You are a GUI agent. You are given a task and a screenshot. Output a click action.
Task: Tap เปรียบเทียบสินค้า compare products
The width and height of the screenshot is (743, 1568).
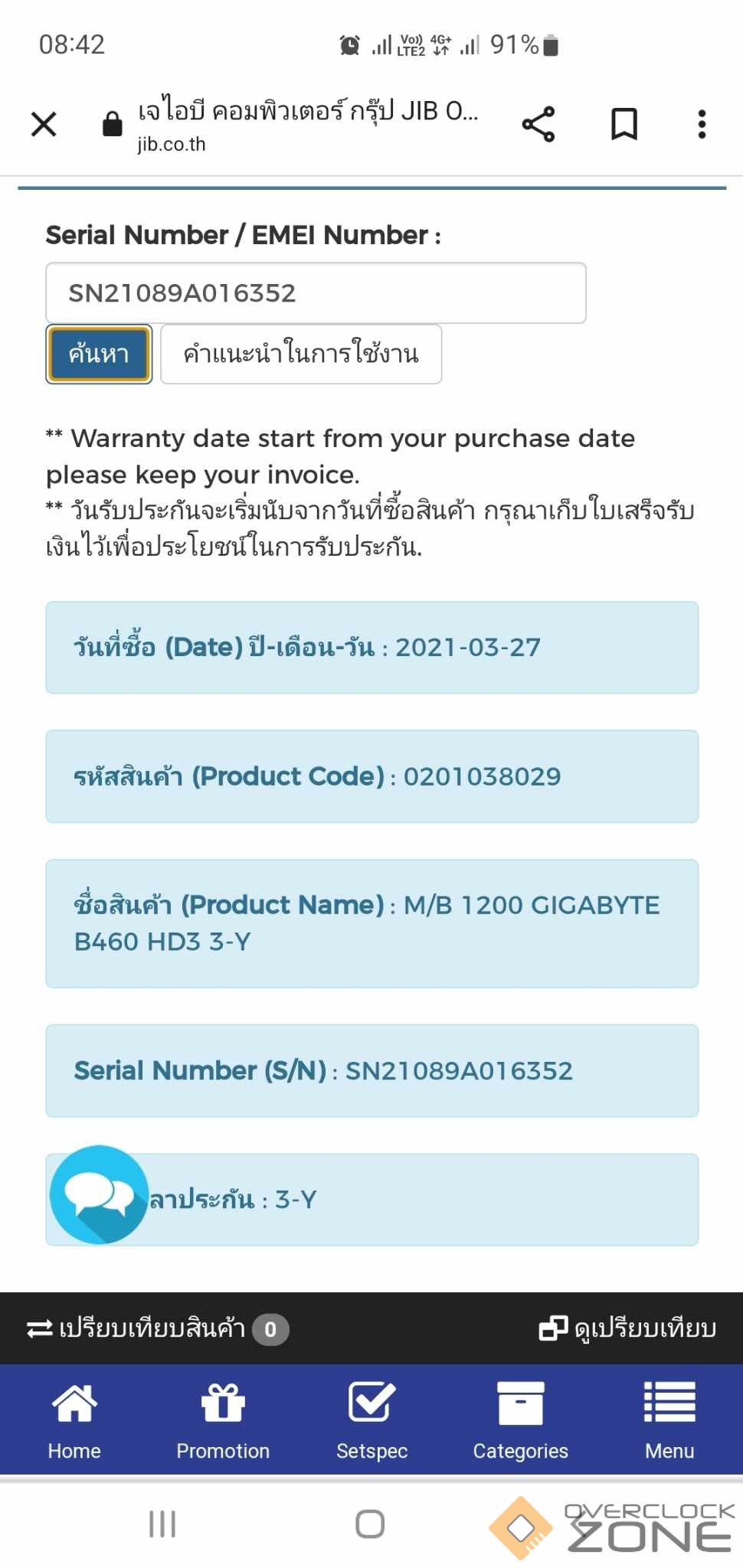[153, 1328]
